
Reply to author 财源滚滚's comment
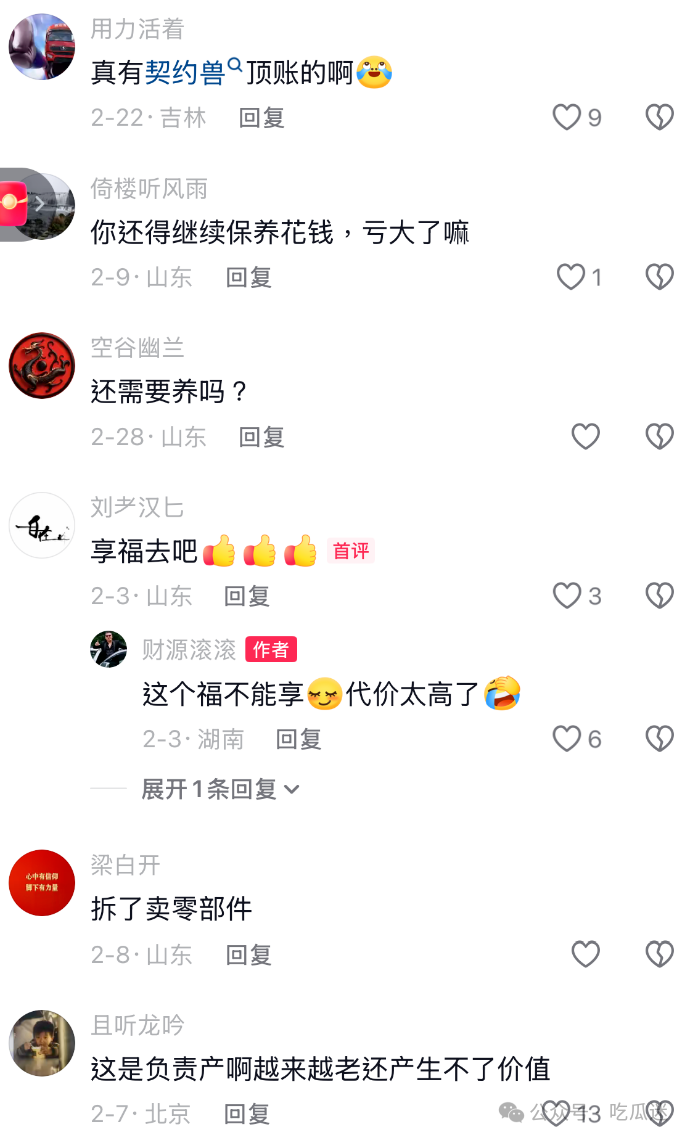(x=299, y=739)
